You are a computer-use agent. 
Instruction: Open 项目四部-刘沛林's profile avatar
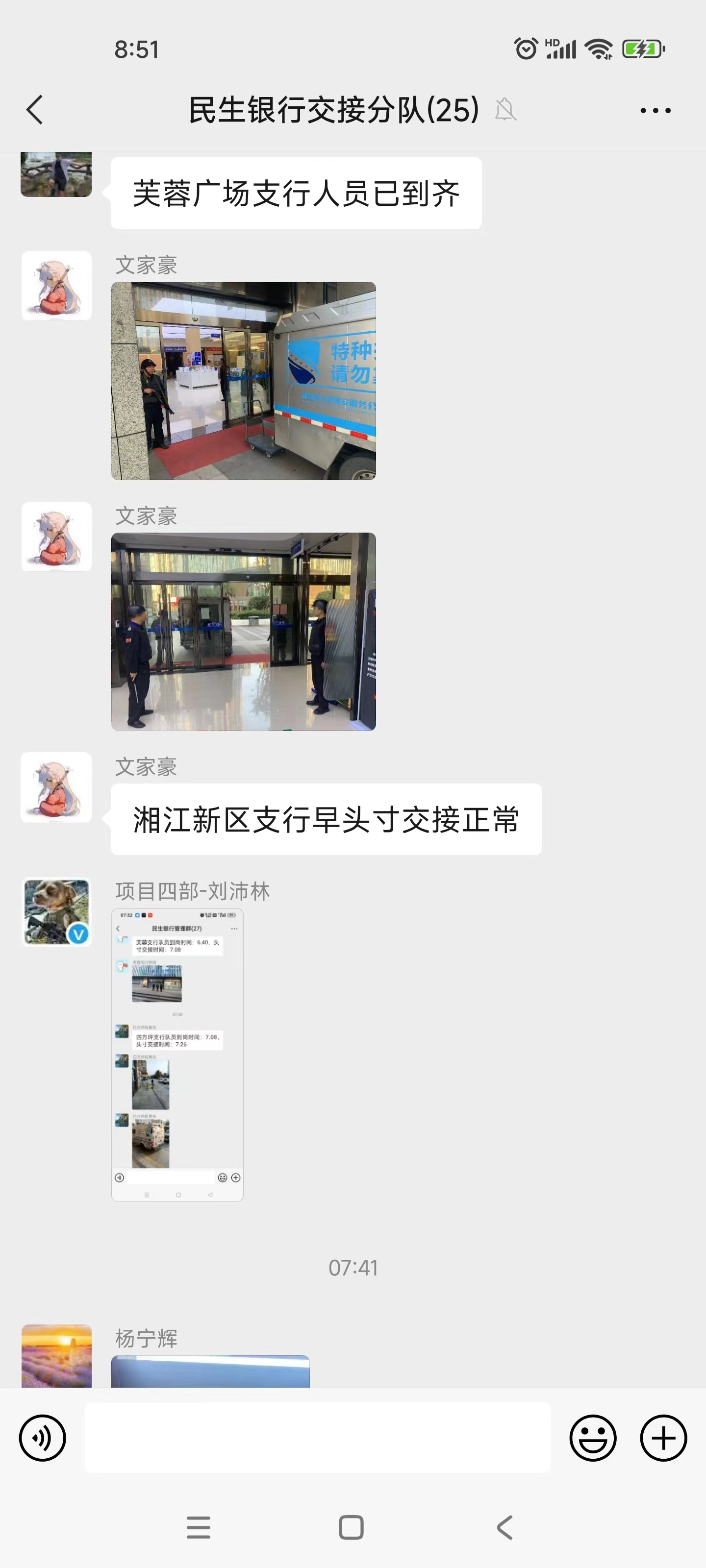coord(56,911)
